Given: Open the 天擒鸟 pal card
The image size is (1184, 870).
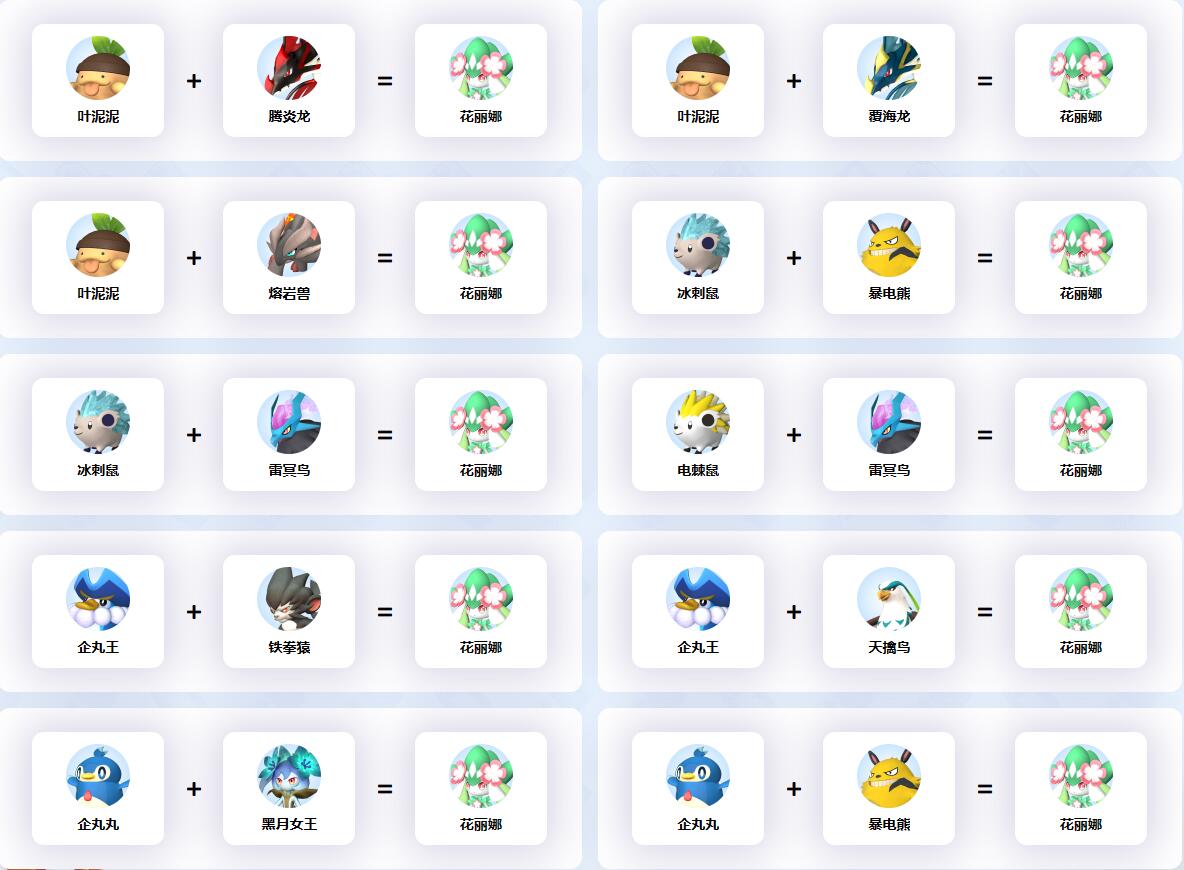Looking at the screenshot, I should coord(889,611).
